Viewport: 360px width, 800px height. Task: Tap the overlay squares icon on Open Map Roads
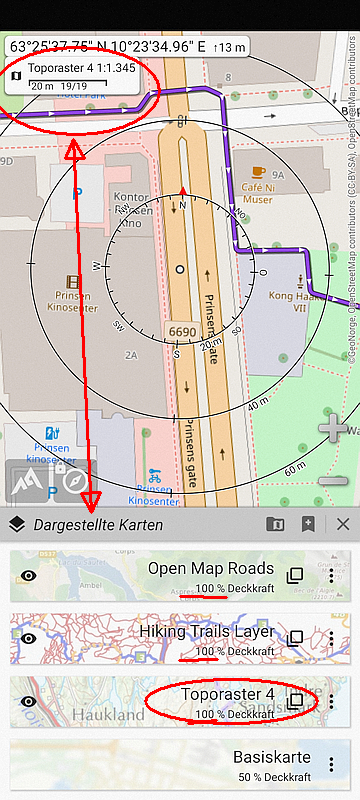[295, 576]
